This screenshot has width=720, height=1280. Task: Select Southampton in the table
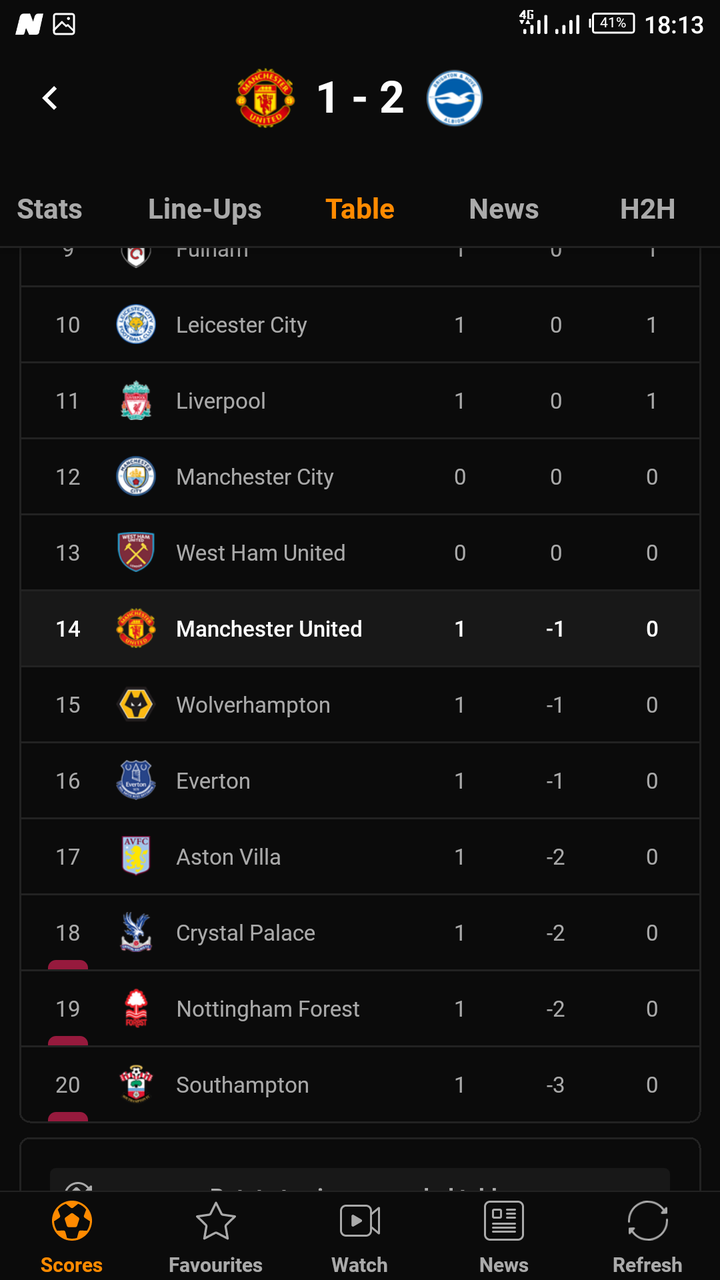[x=360, y=1085]
